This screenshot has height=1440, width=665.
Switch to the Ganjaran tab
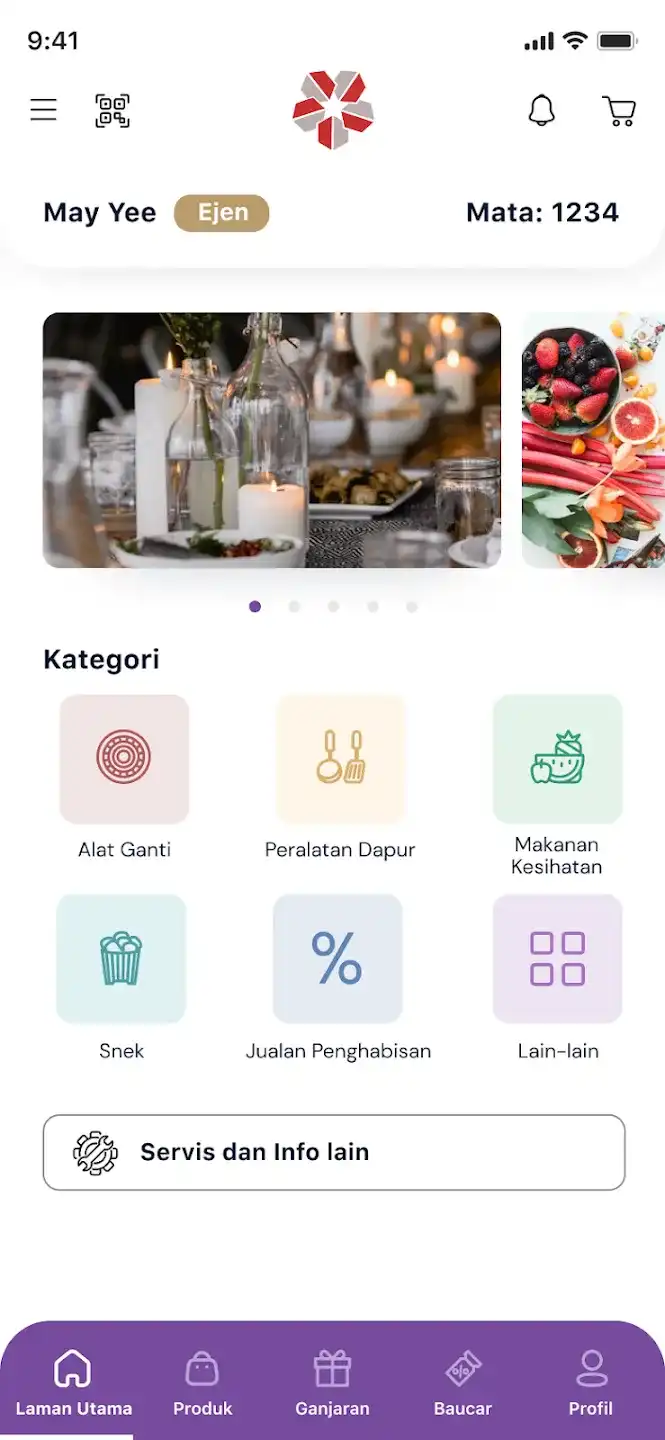332,1383
